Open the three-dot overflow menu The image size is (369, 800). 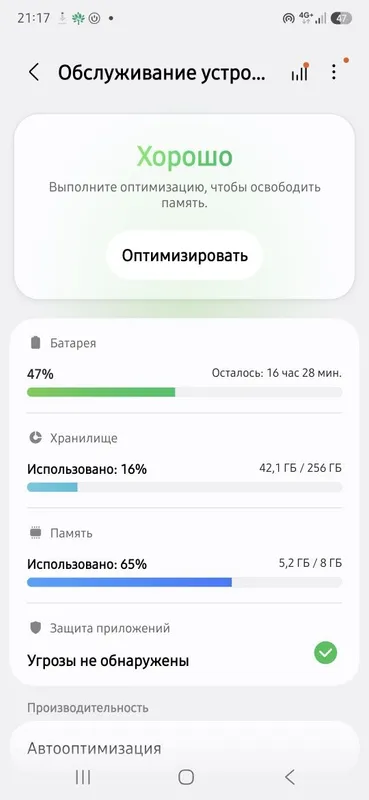coord(334,72)
